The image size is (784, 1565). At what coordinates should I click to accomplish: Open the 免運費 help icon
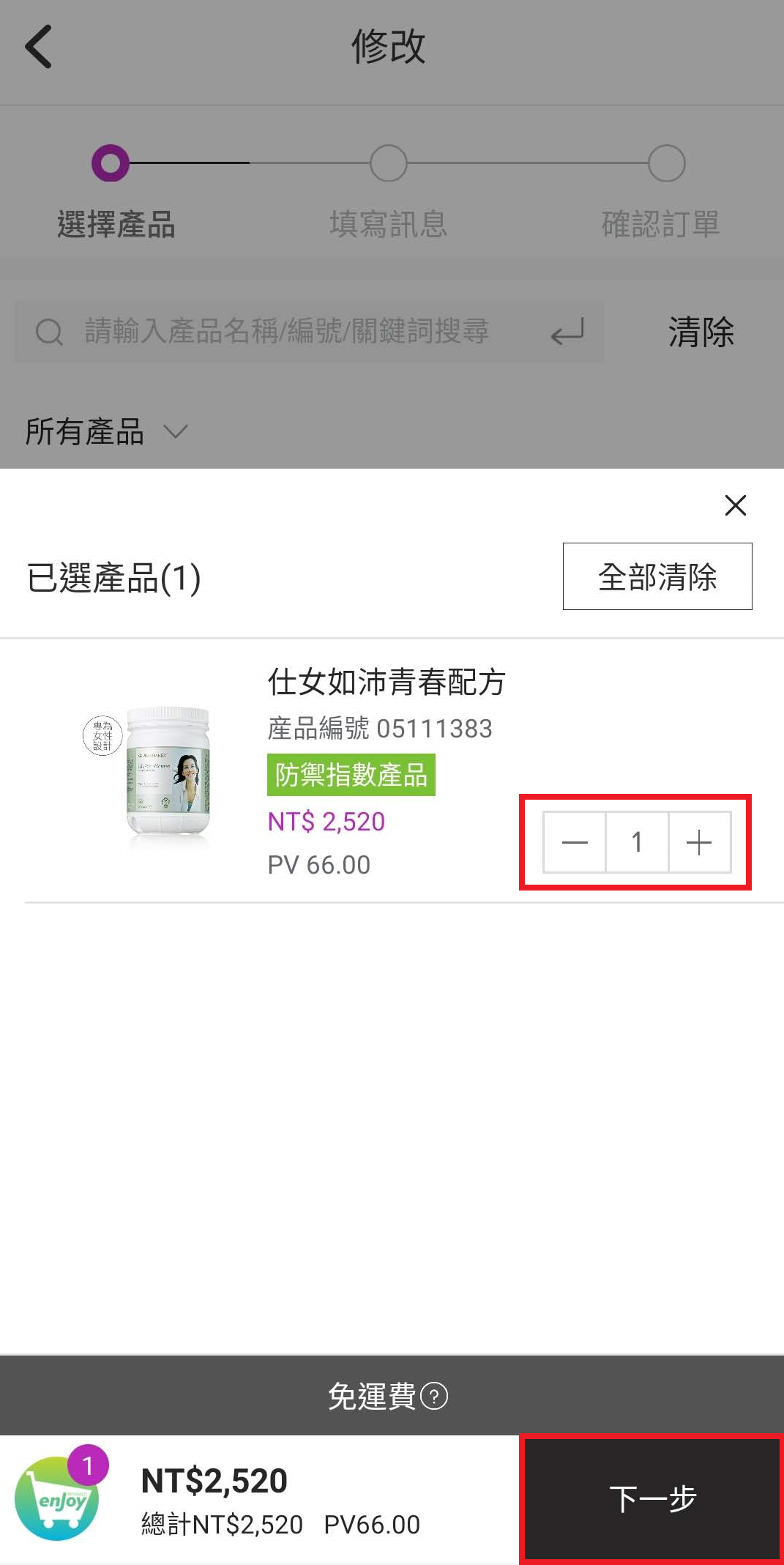[x=435, y=1396]
